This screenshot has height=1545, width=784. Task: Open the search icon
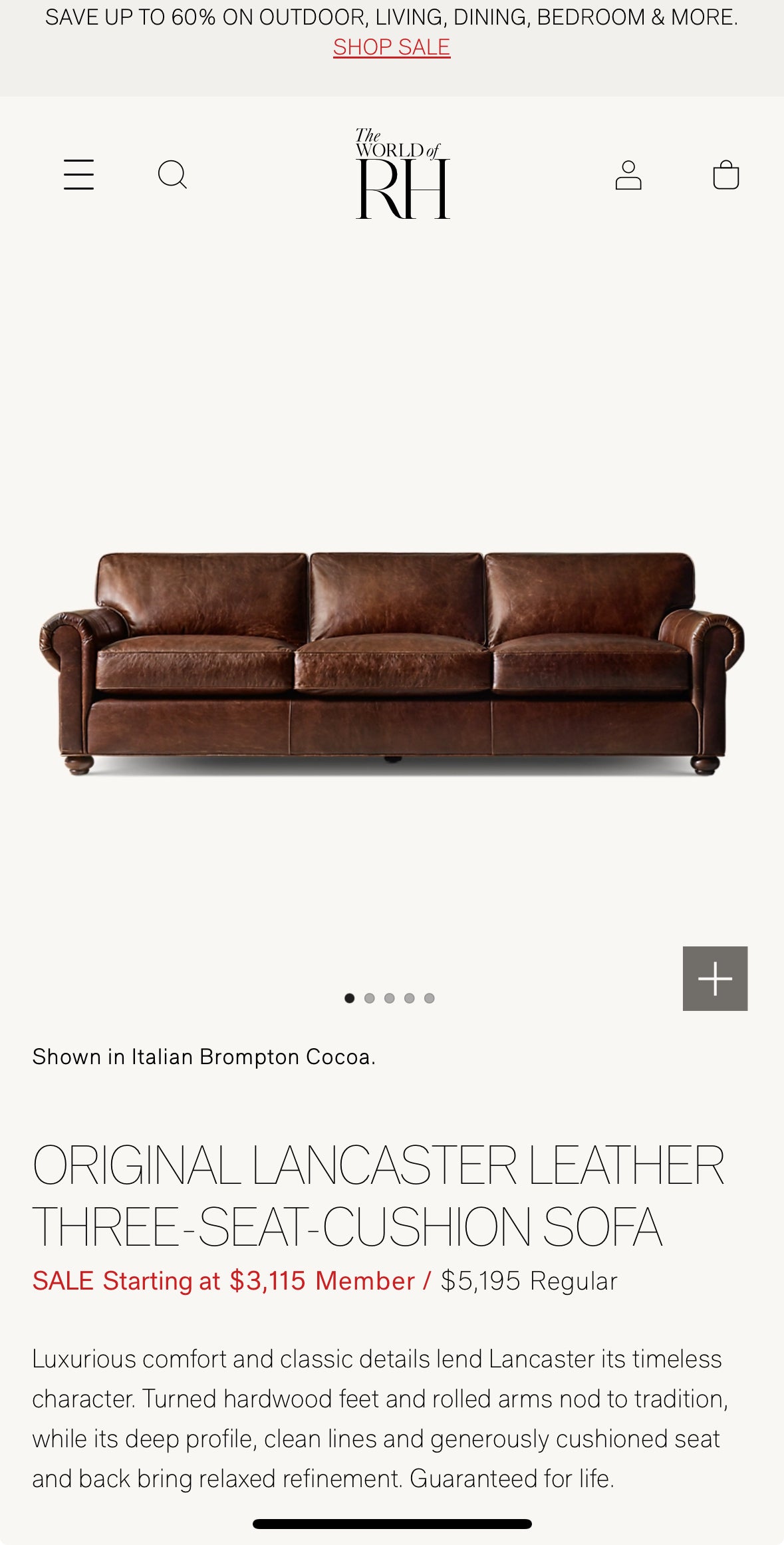coord(172,175)
